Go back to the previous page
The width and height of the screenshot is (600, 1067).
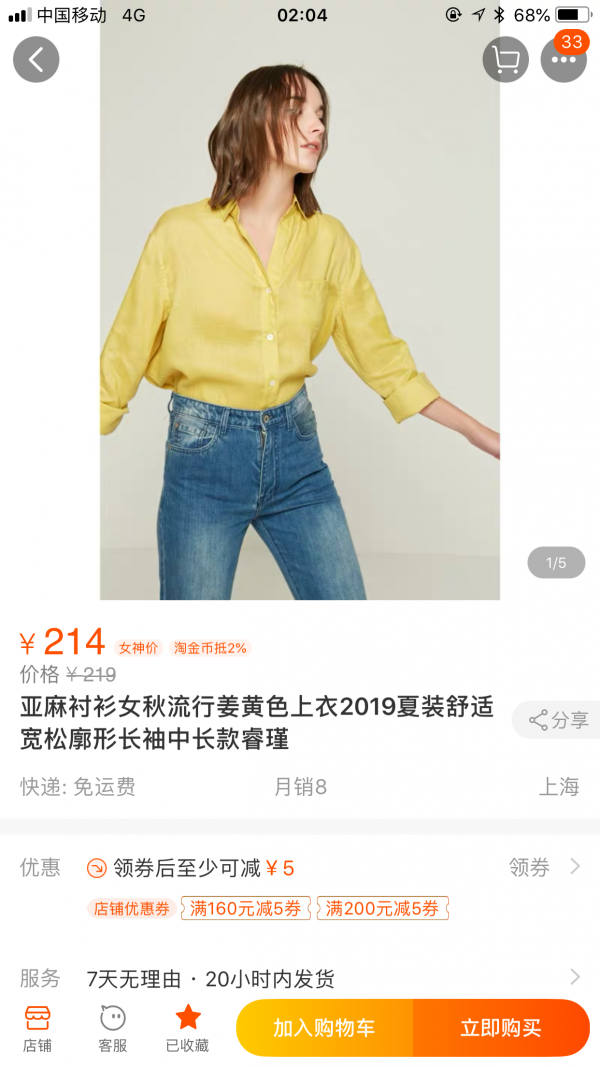[36, 60]
